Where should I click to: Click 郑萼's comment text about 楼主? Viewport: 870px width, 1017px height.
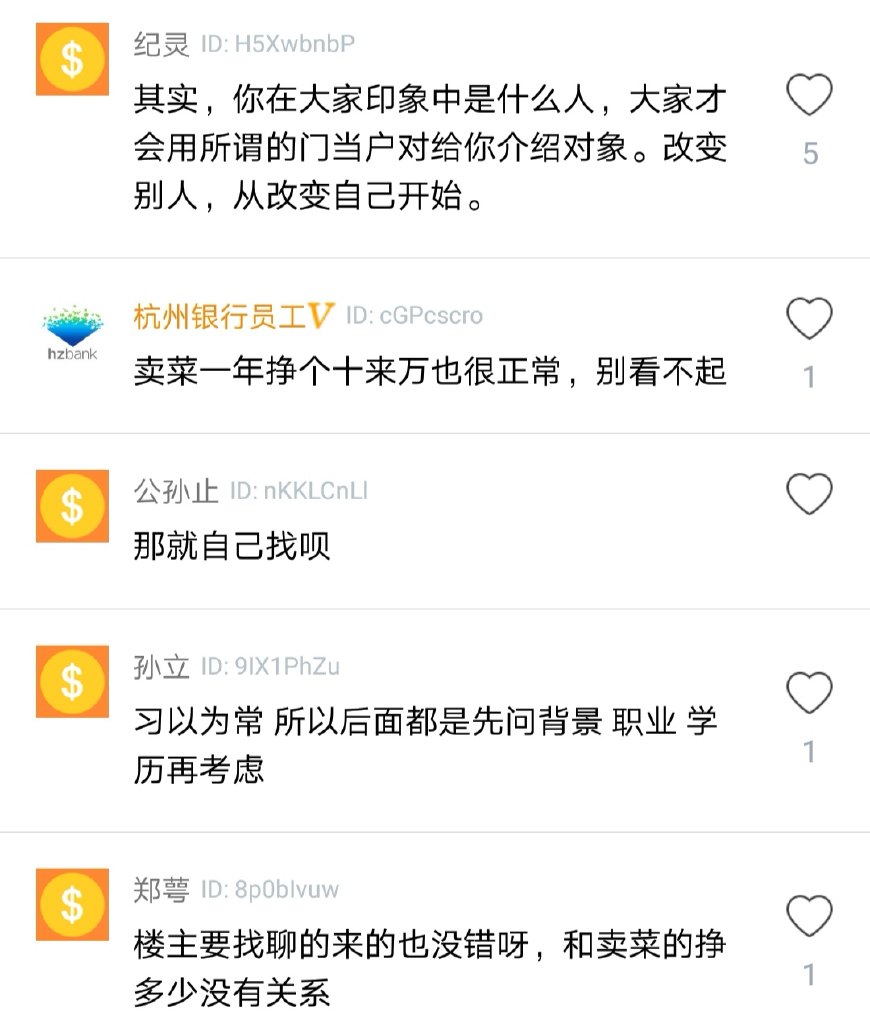point(424,938)
